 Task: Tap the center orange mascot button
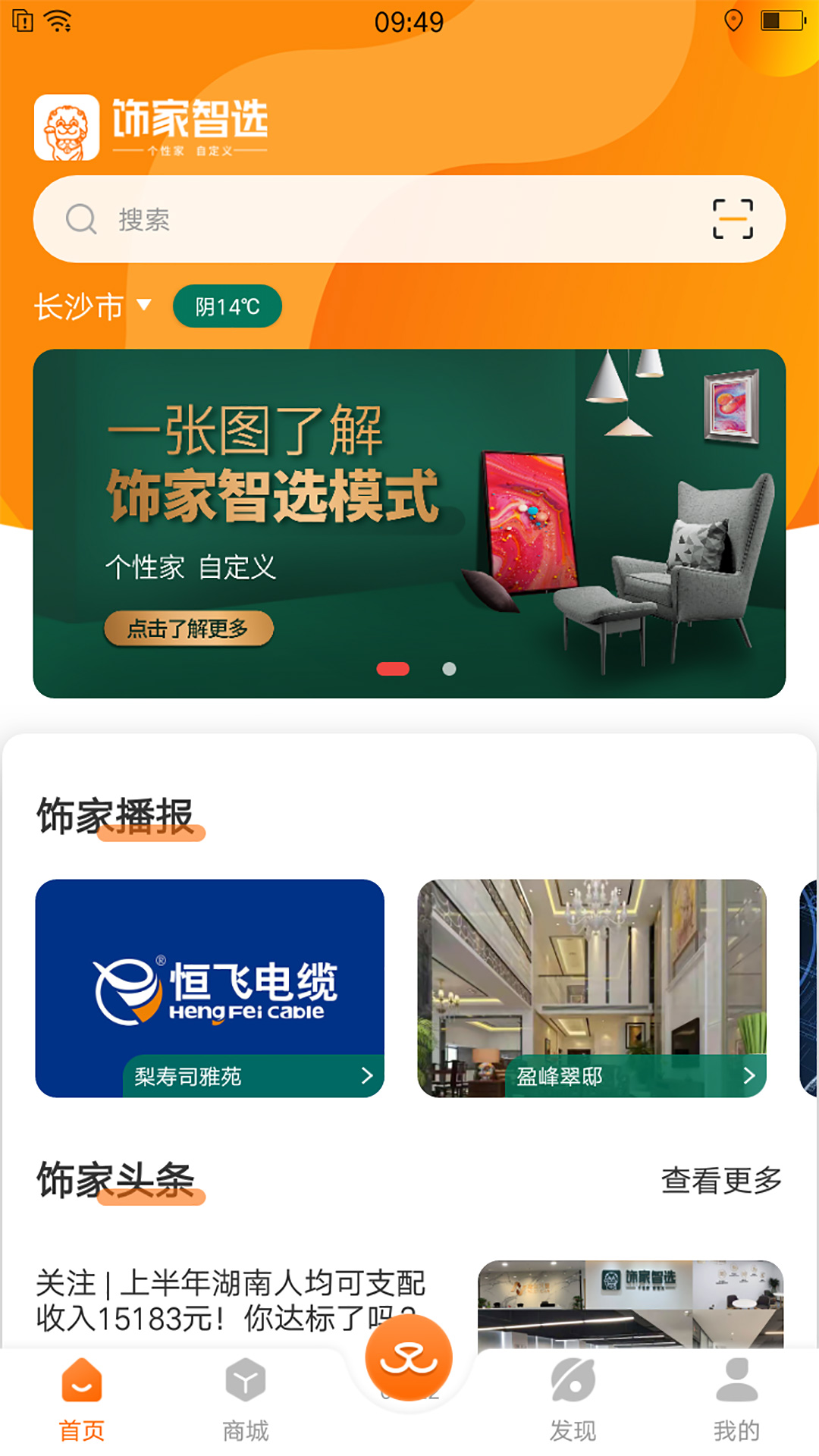point(409,1358)
